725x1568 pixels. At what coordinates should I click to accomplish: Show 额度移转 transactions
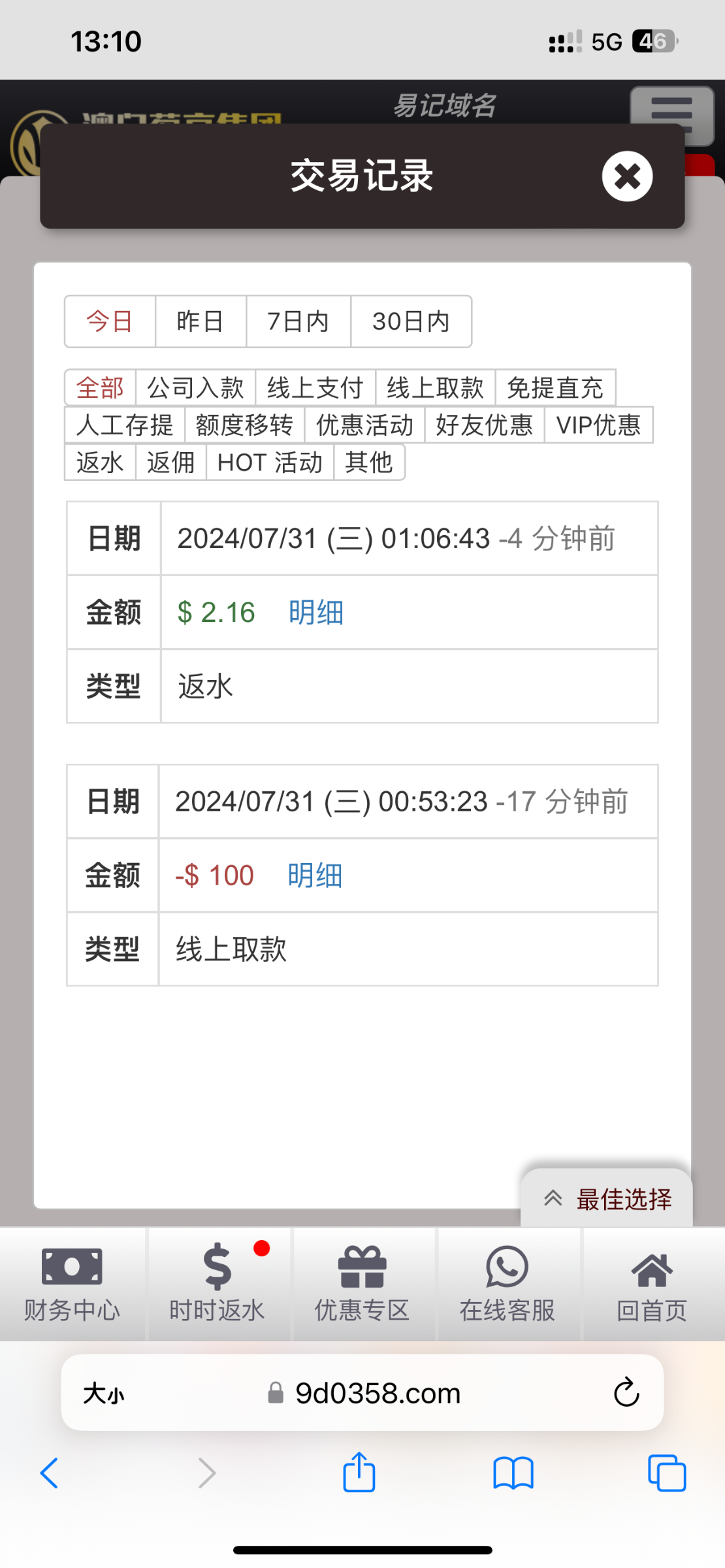(244, 425)
